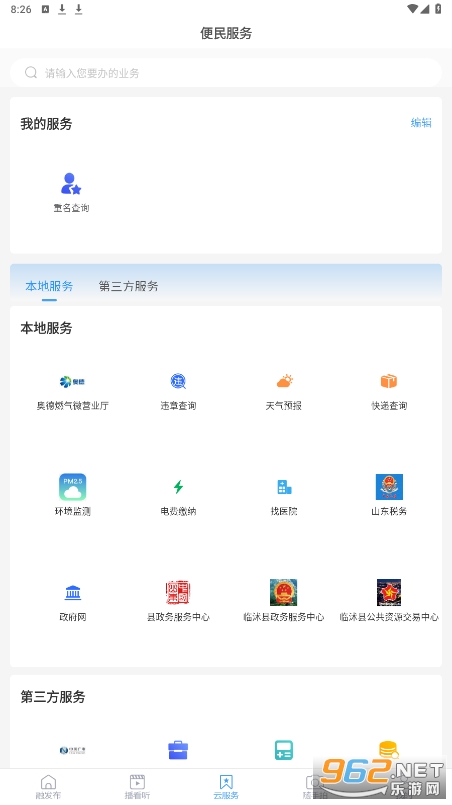Open 奥德燃气微营业厅
The width and height of the screenshot is (452, 805).
pyautogui.click(x=72, y=393)
